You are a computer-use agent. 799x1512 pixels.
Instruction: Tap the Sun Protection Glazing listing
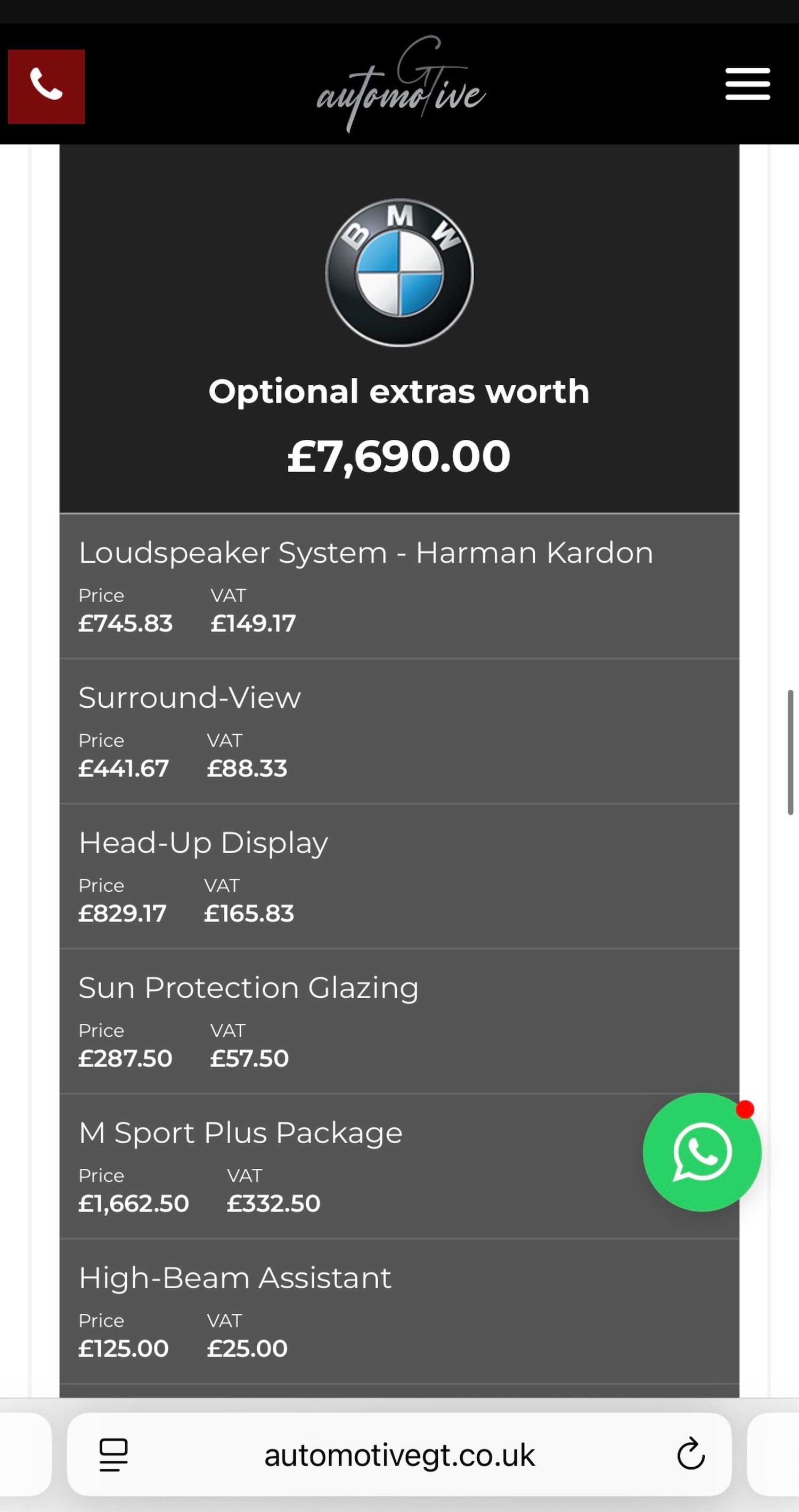coord(248,987)
